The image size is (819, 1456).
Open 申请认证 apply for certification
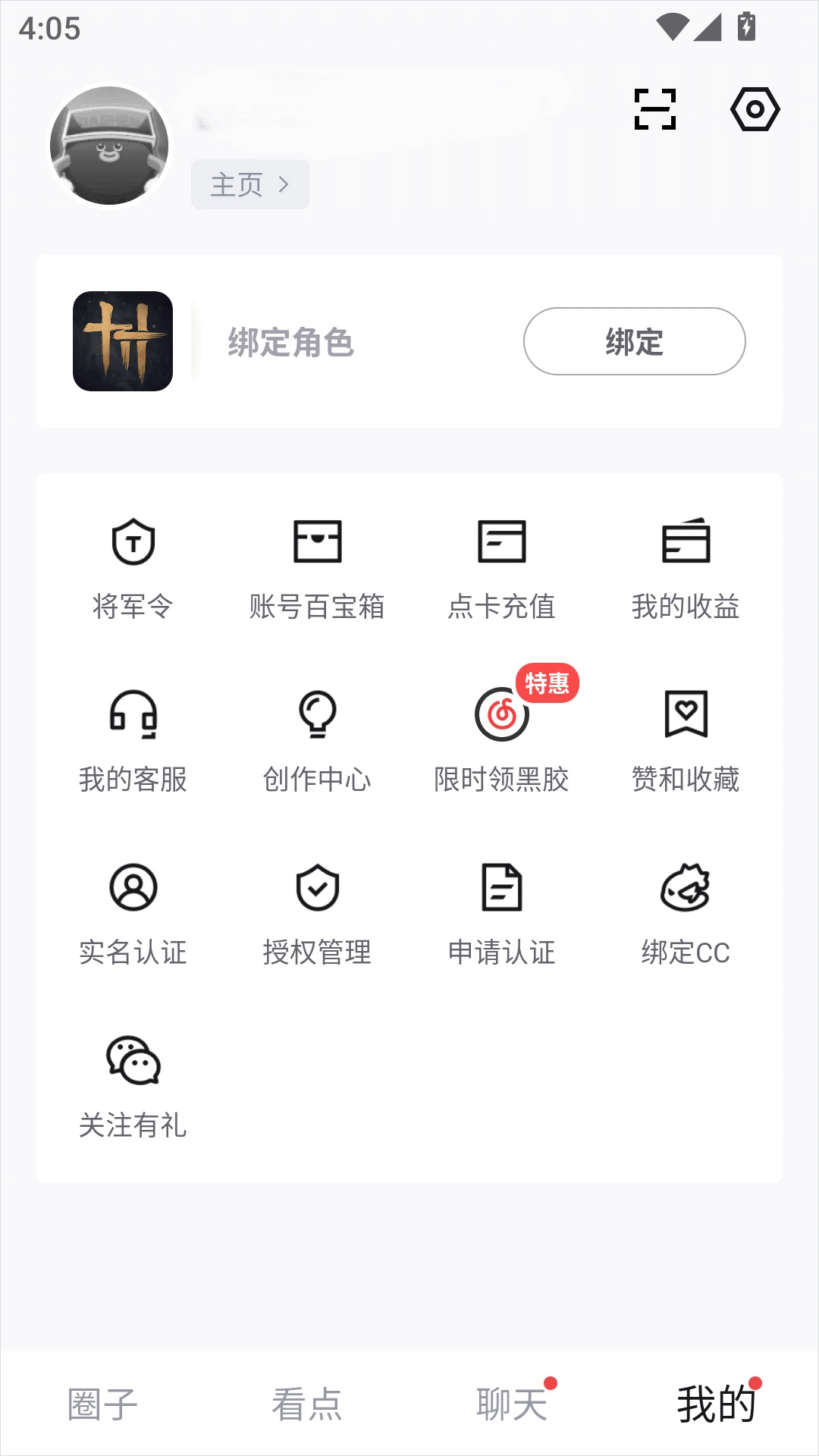pos(501,915)
